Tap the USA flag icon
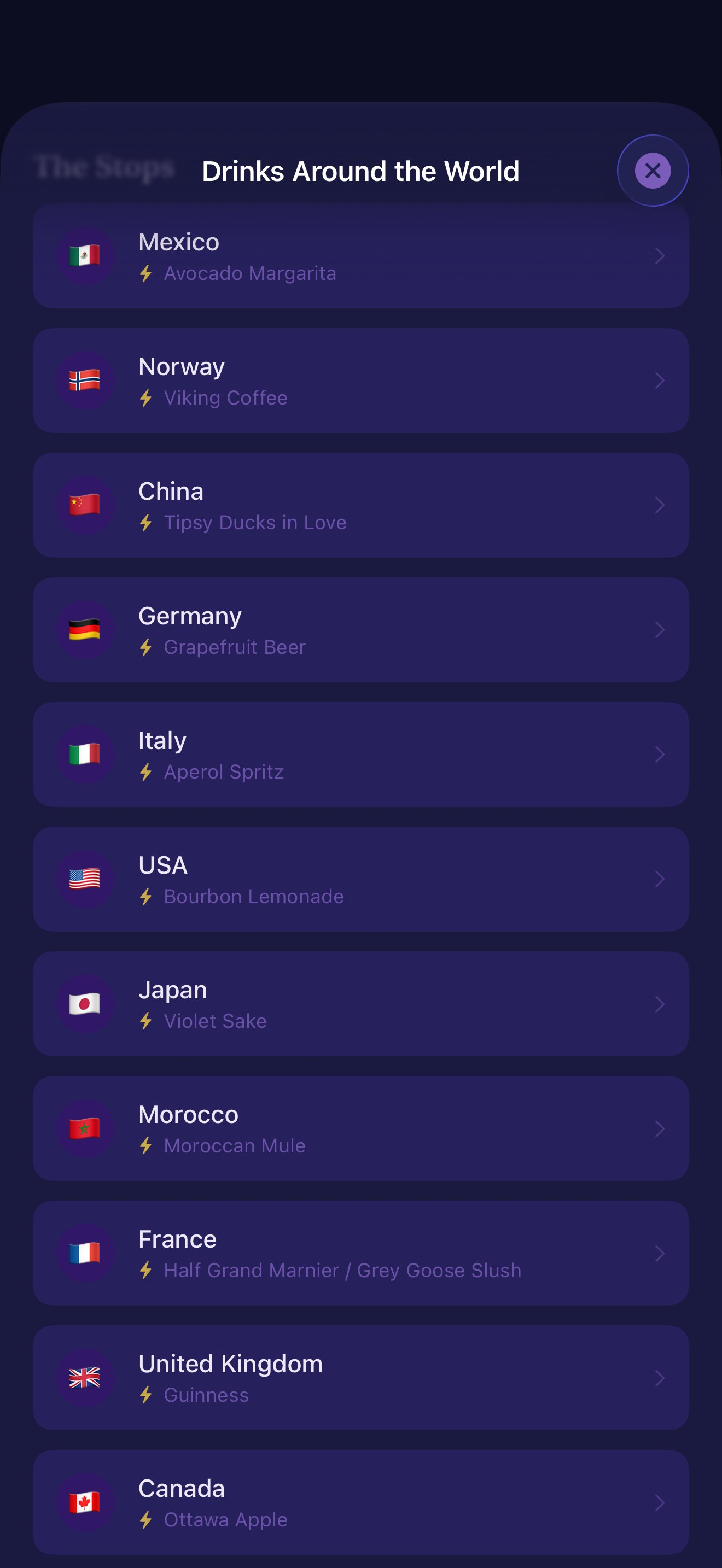Viewport: 722px width, 1568px height. pyautogui.click(x=86, y=879)
